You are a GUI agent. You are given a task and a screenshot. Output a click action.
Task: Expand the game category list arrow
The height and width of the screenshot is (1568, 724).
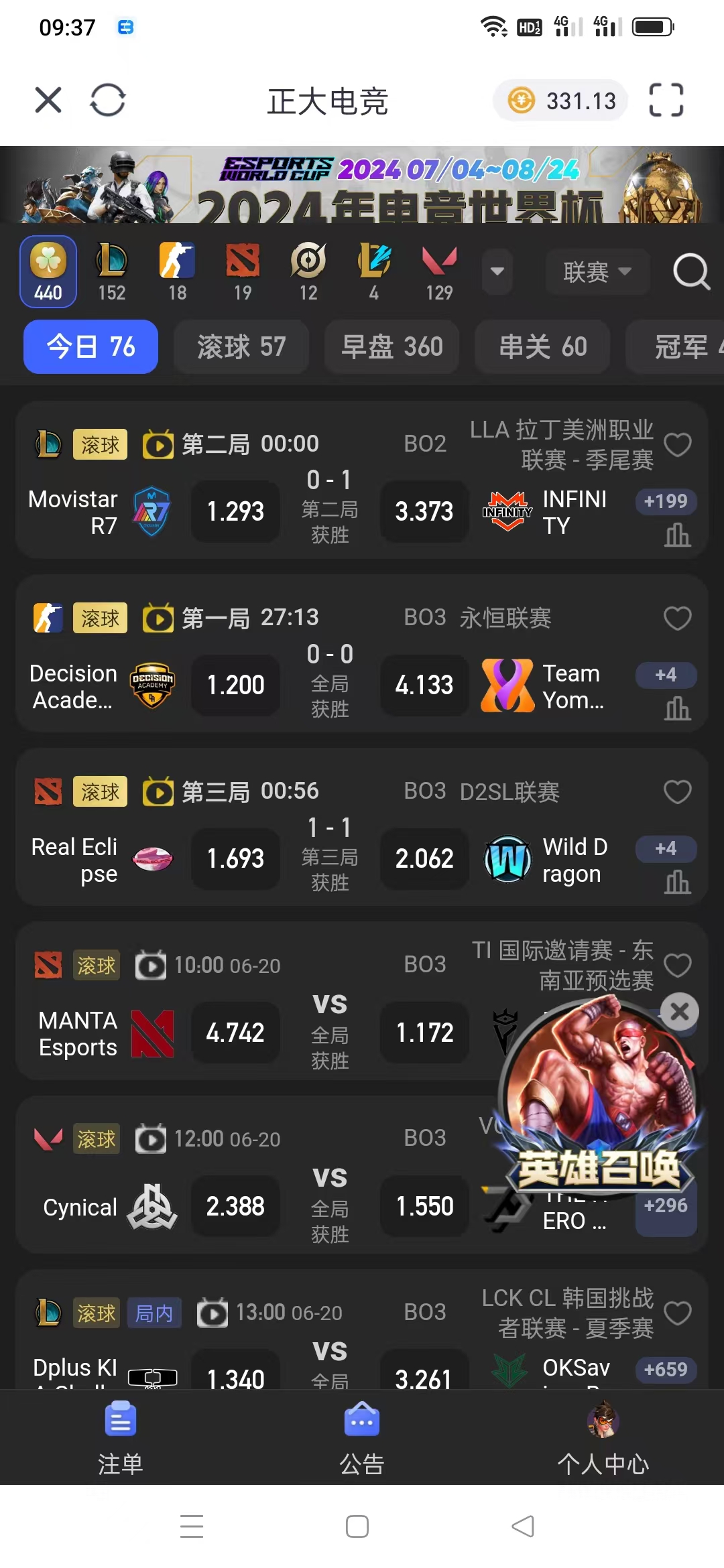tap(497, 272)
